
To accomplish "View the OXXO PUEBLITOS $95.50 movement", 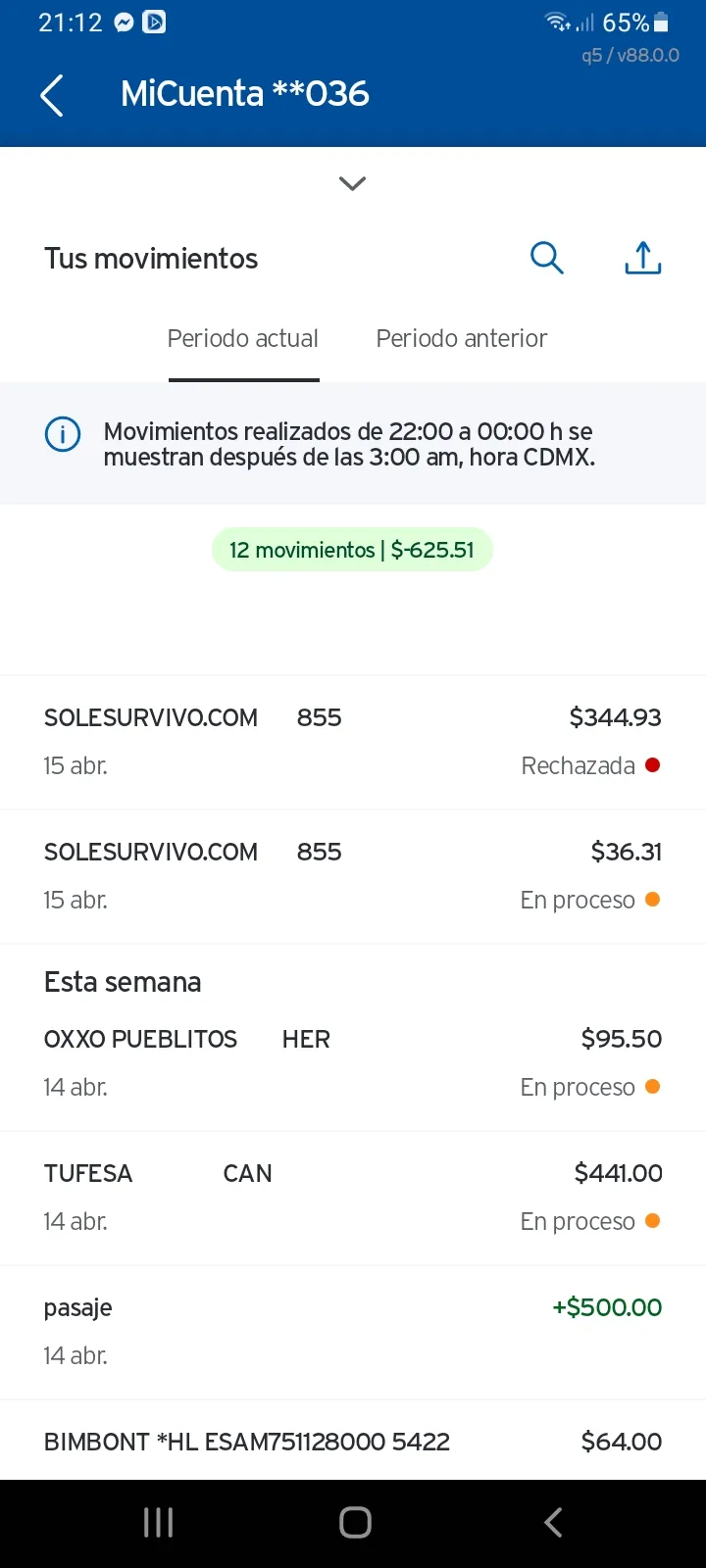I will tap(353, 1063).
